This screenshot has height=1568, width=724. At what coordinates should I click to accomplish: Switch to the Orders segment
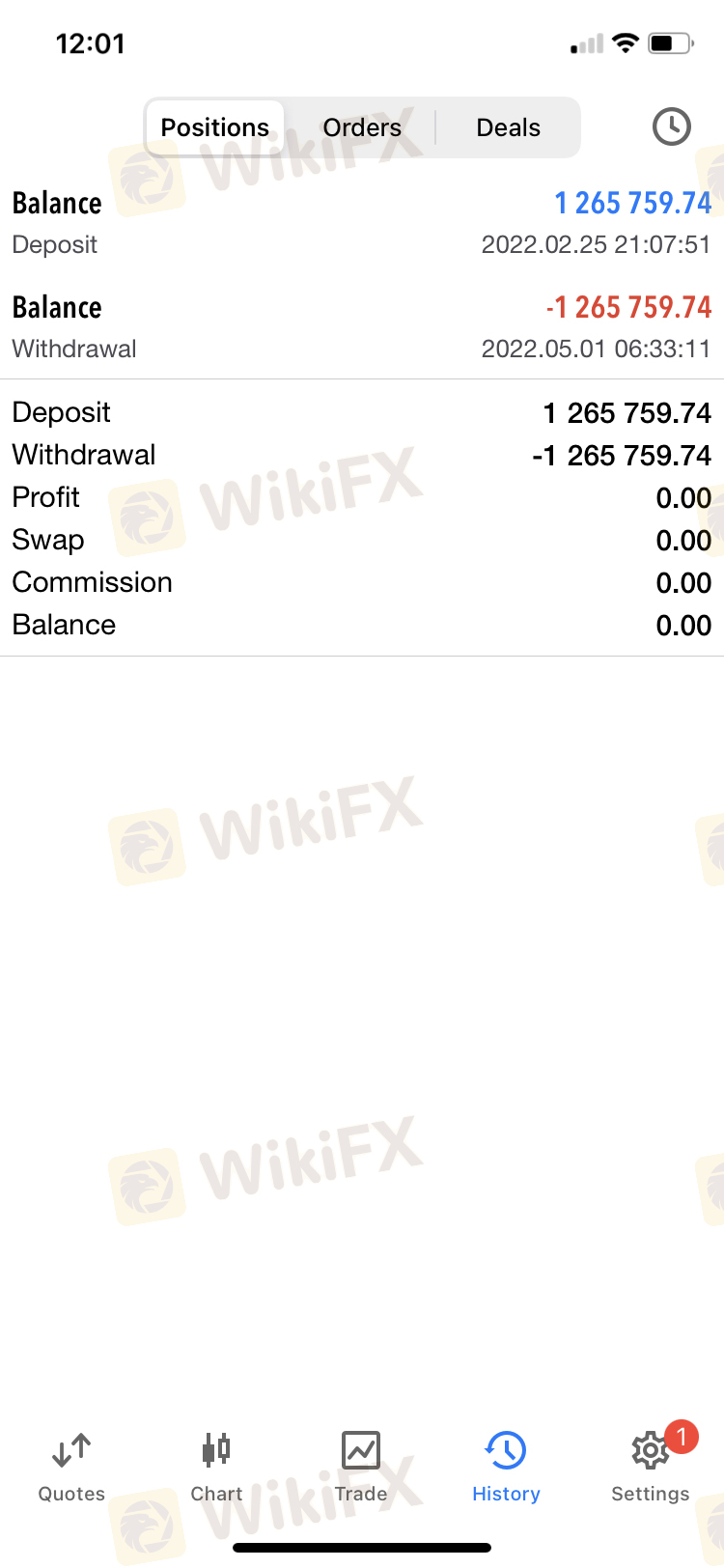point(362,127)
